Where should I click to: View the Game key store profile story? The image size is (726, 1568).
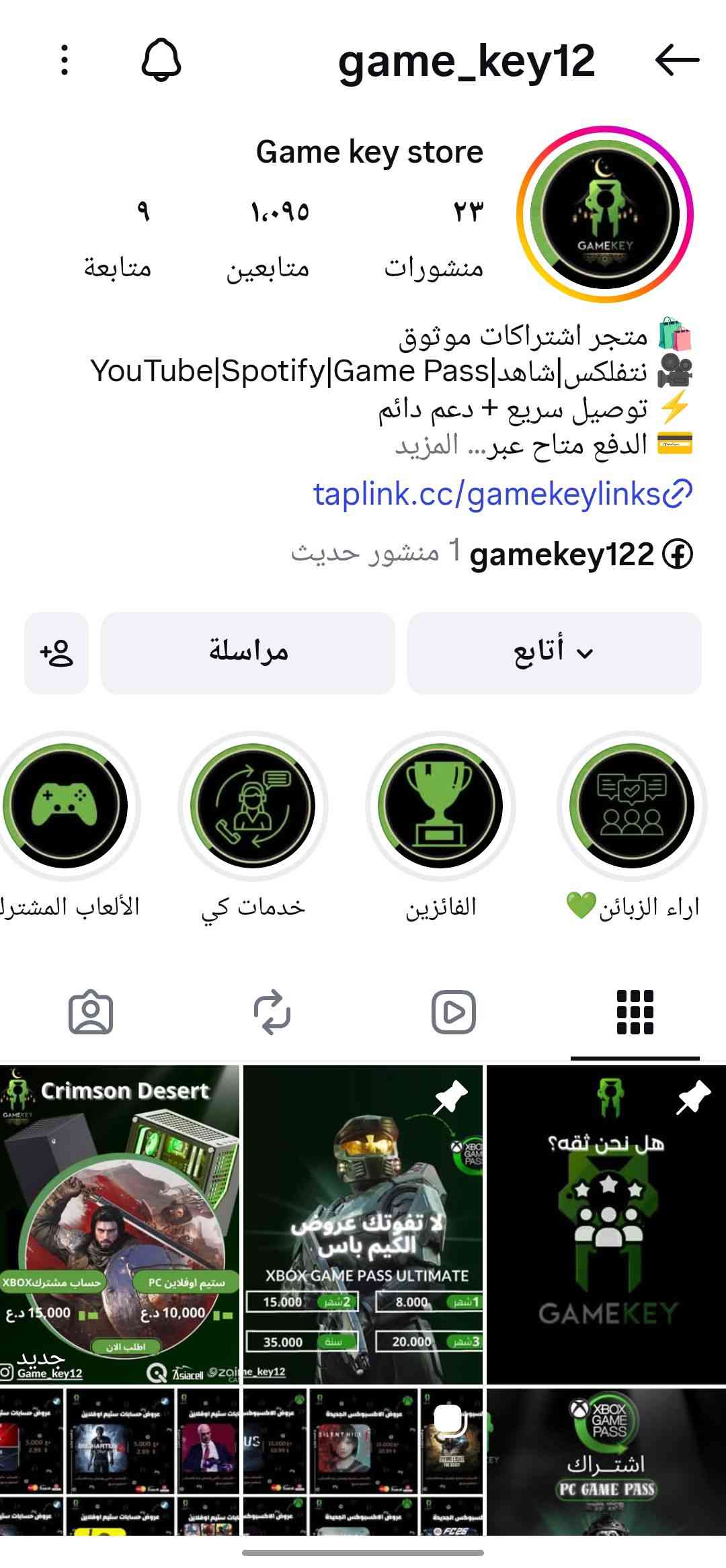pos(605,214)
